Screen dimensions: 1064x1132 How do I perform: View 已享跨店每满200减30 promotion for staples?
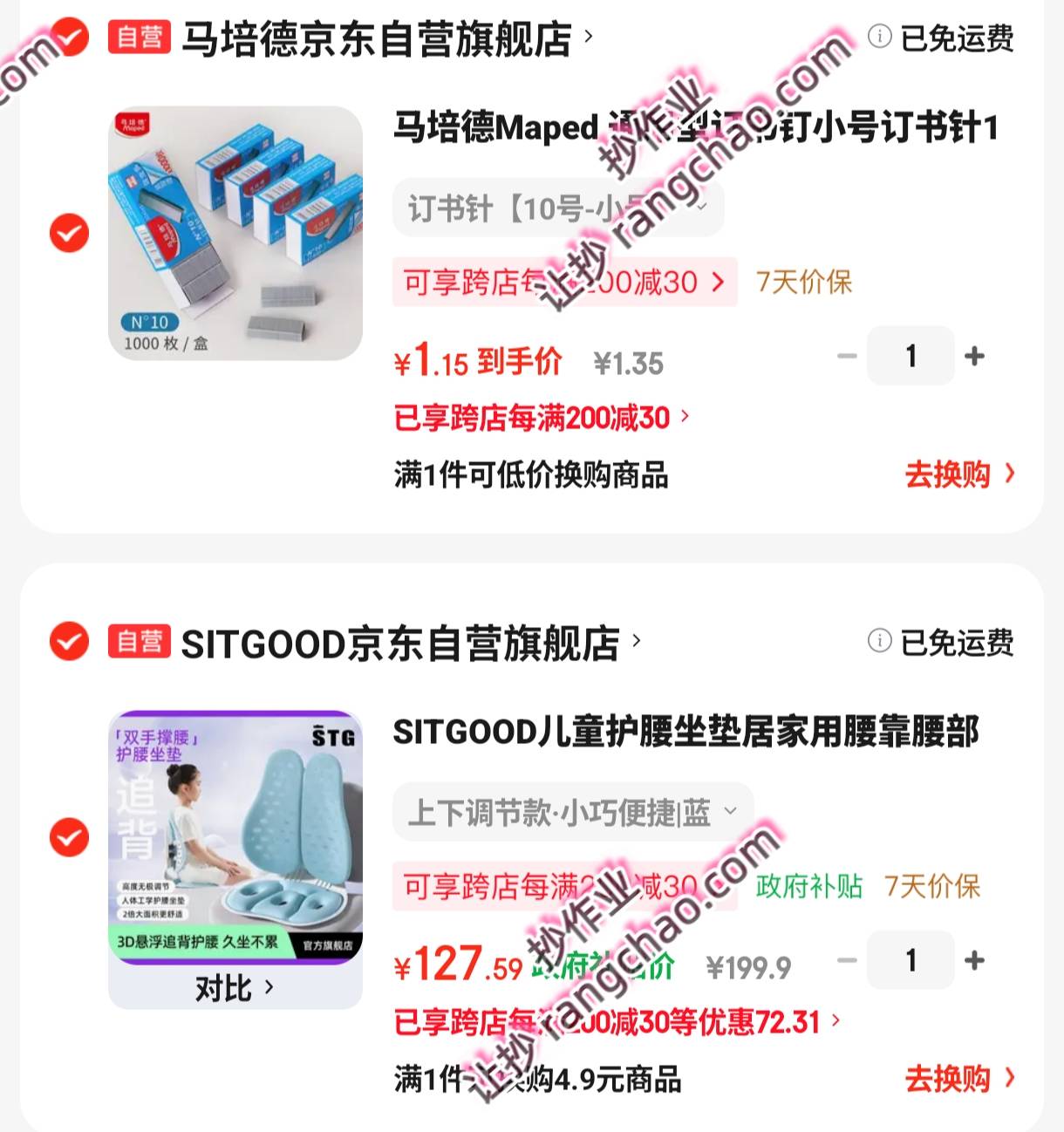(541, 418)
